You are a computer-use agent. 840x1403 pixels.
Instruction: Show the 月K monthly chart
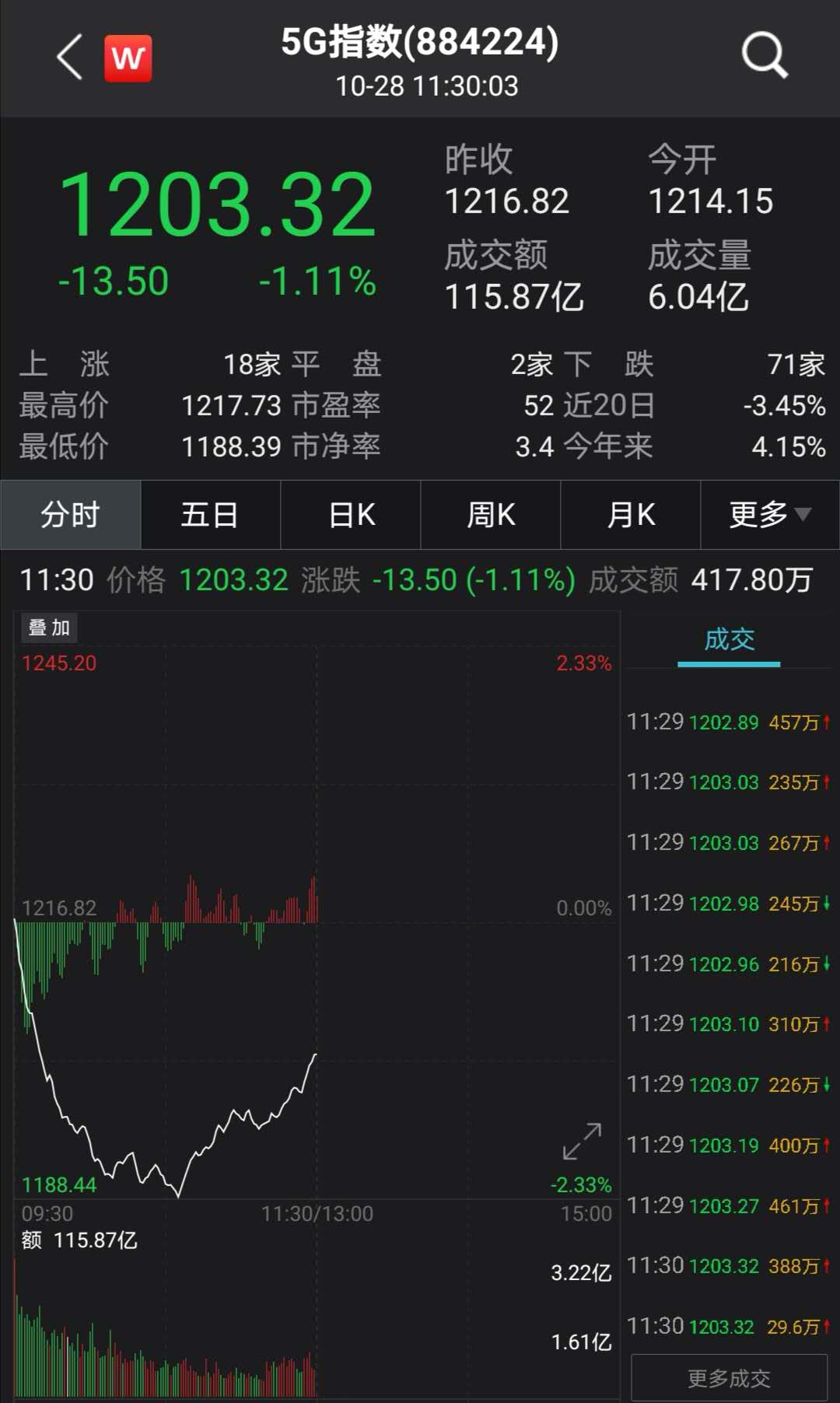click(x=631, y=515)
